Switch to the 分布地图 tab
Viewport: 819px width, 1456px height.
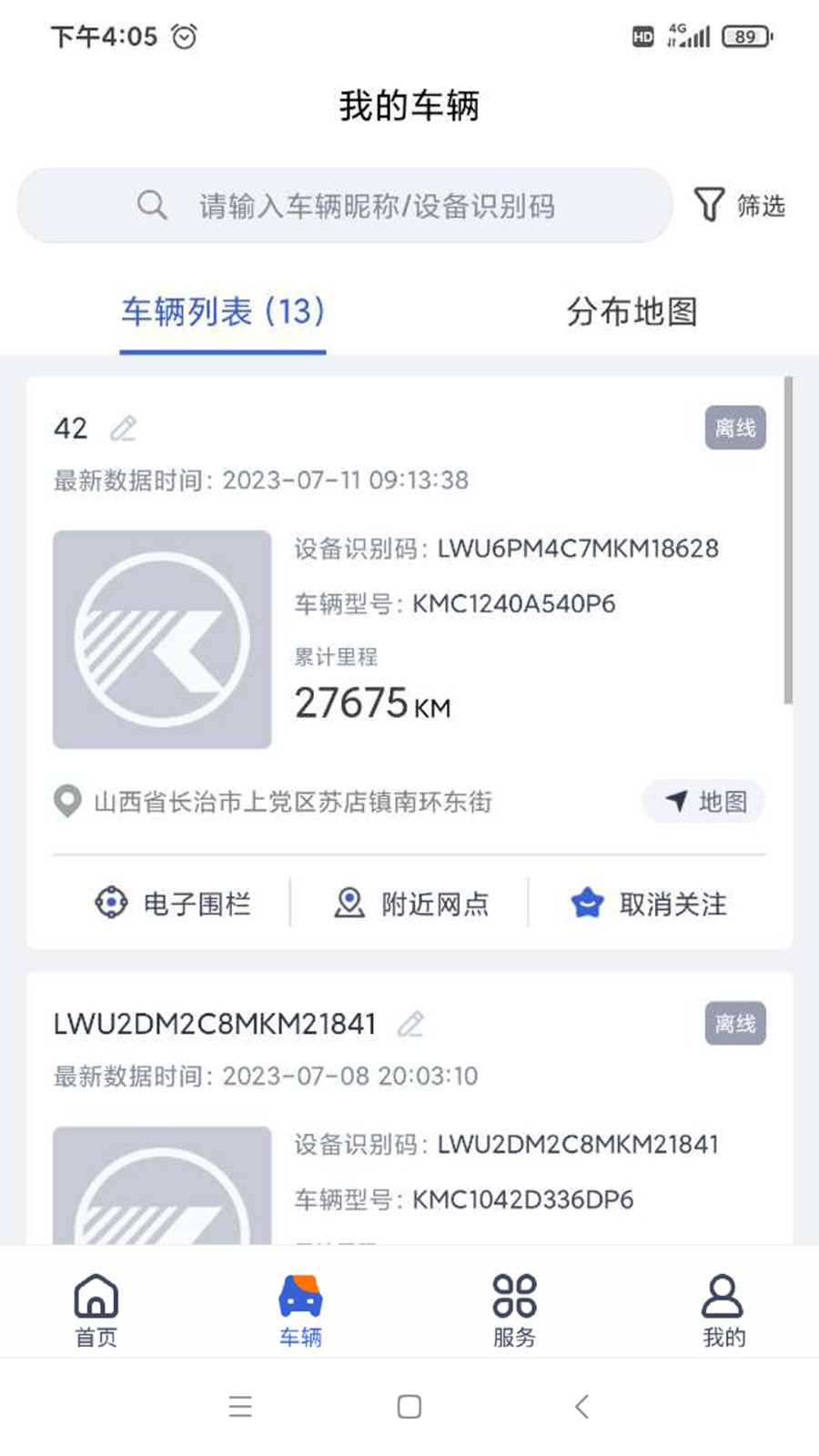[x=632, y=312]
